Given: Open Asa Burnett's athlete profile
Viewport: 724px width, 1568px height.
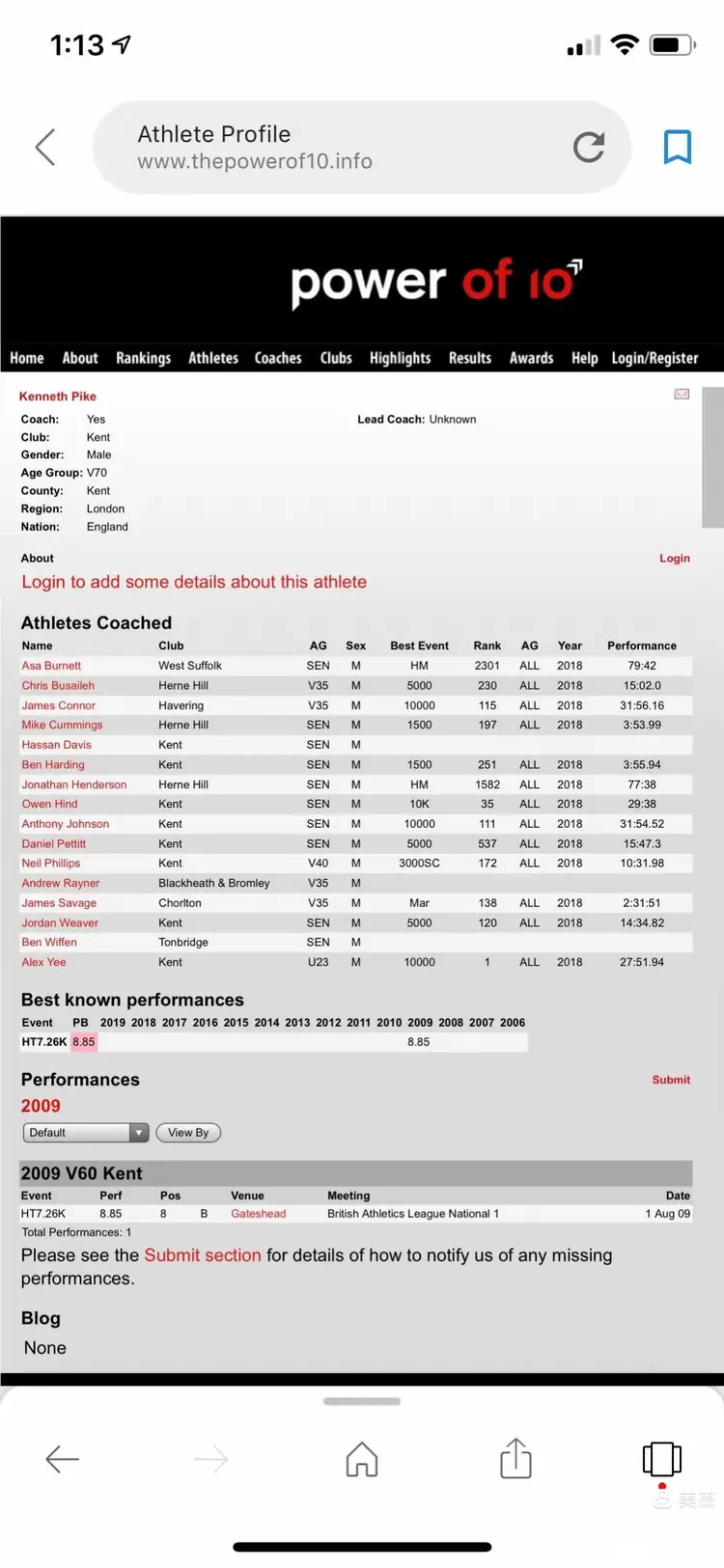Looking at the screenshot, I should [x=51, y=666].
